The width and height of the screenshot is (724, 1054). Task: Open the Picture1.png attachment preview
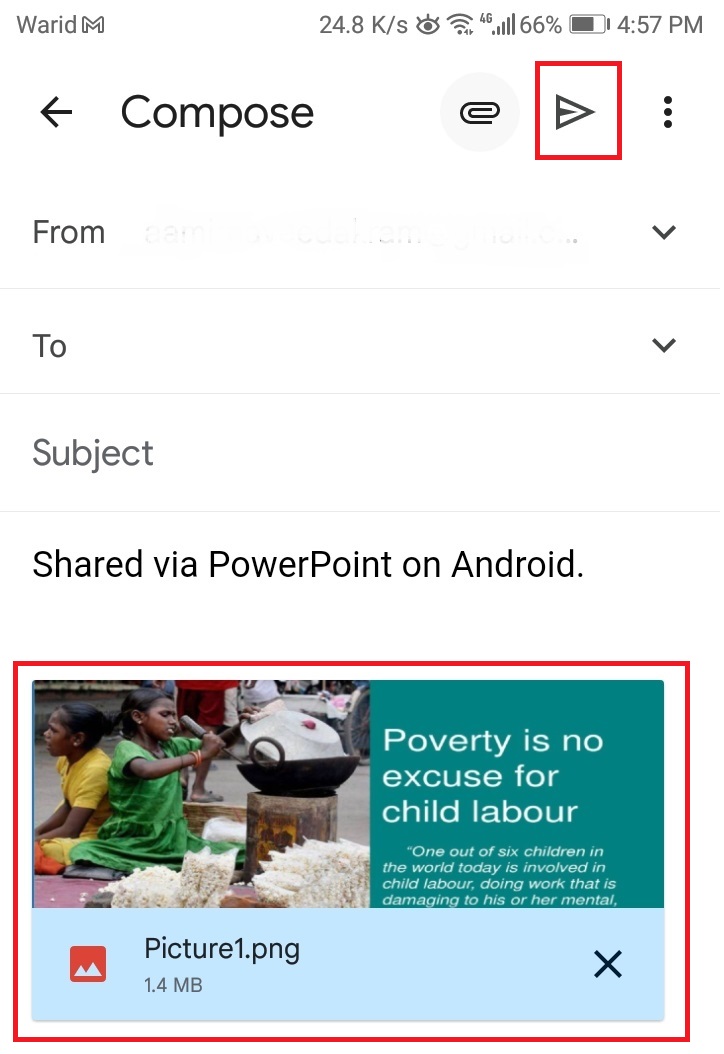point(348,795)
